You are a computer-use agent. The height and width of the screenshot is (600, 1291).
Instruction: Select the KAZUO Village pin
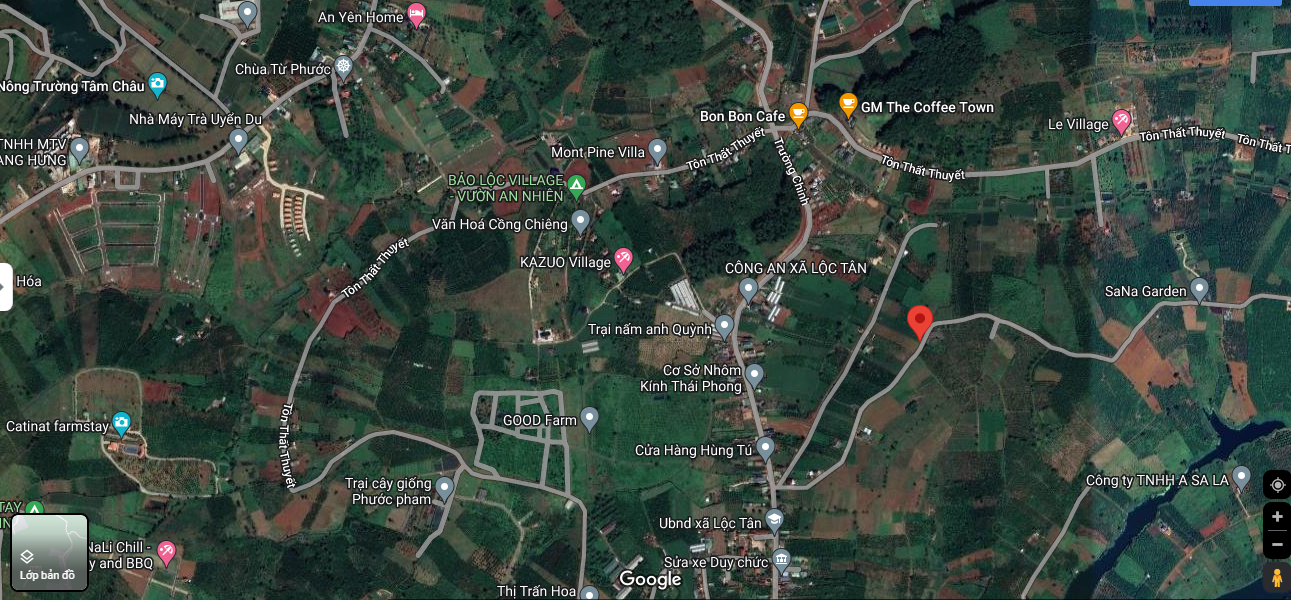[623, 259]
